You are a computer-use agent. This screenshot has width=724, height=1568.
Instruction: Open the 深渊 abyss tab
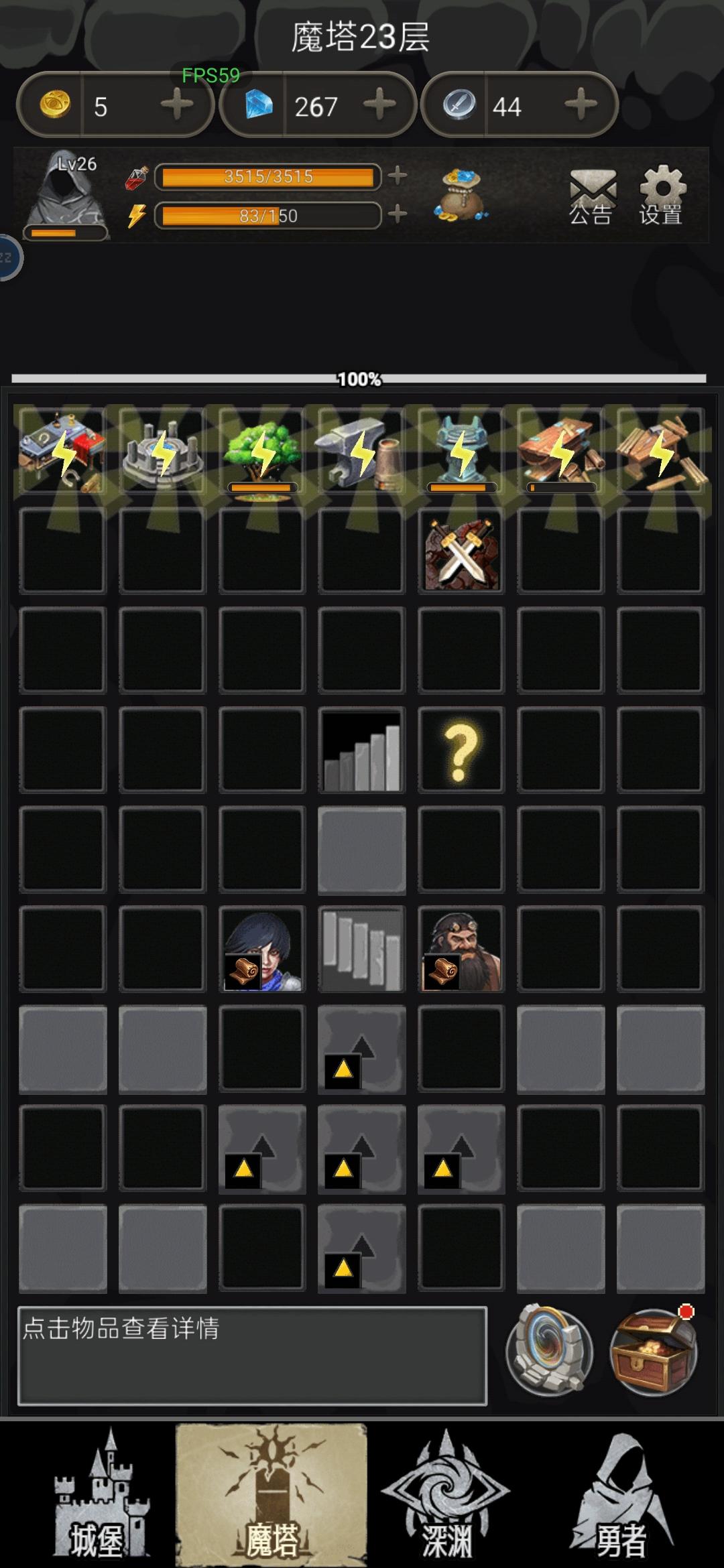pyautogui.click(x=452, y=1508)
